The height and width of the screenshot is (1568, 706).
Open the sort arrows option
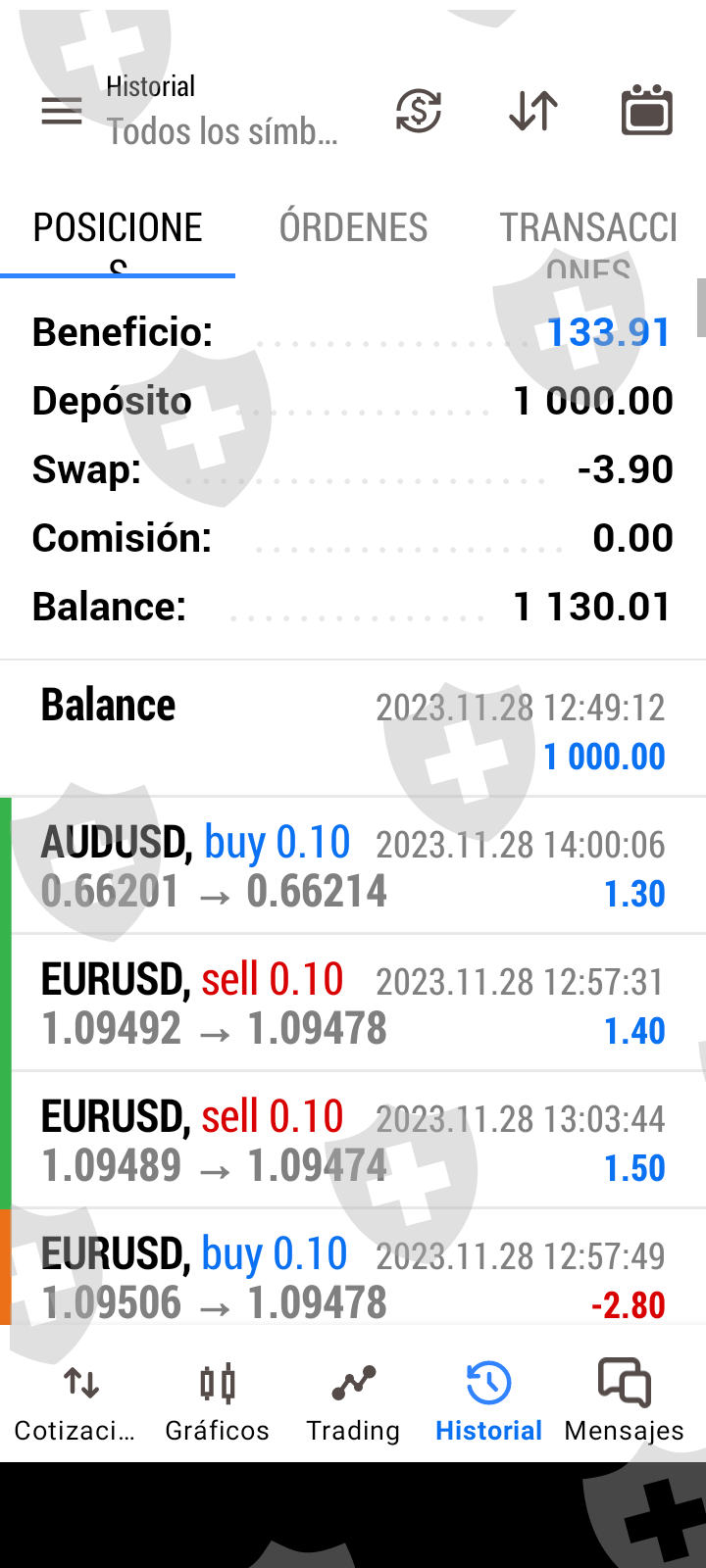point(533,111)
